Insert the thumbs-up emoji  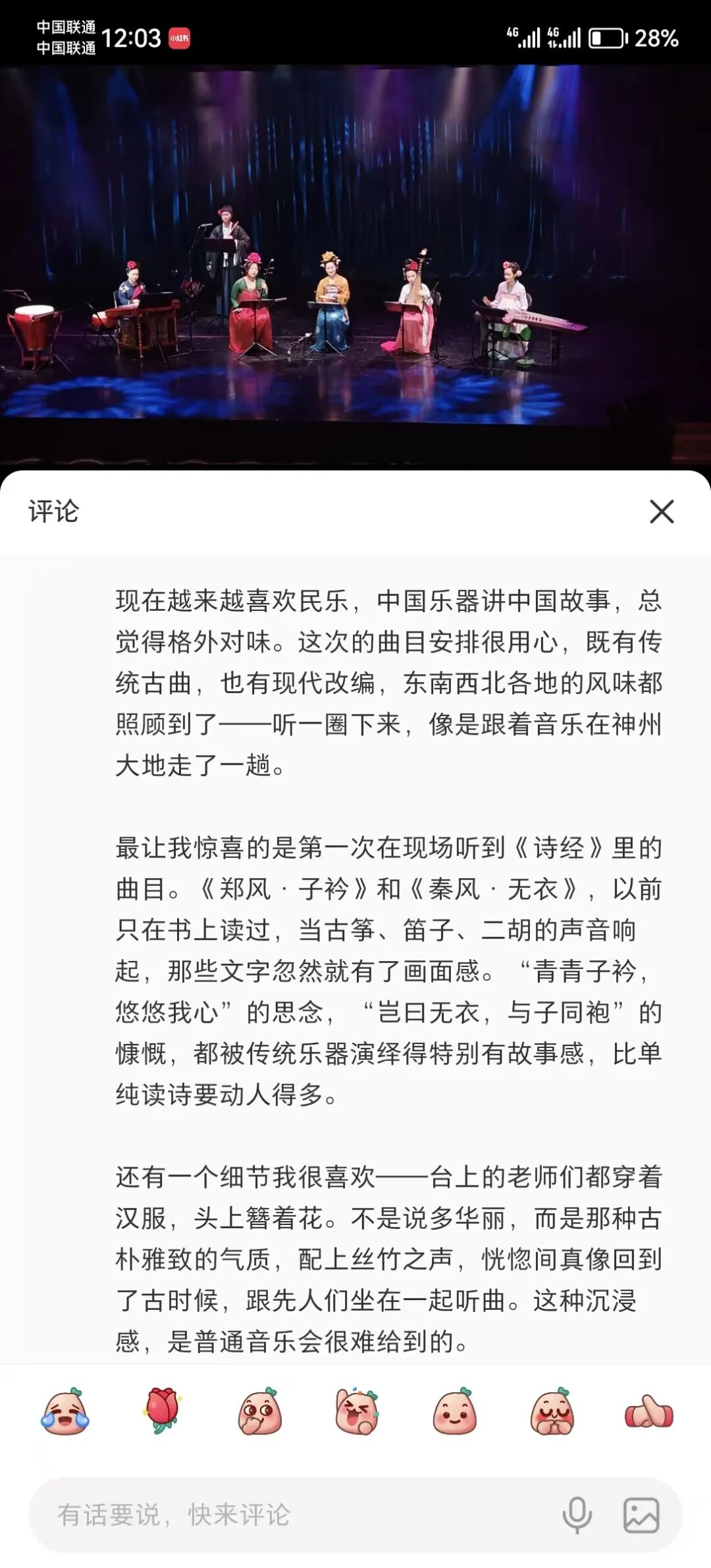[649, 1411]
